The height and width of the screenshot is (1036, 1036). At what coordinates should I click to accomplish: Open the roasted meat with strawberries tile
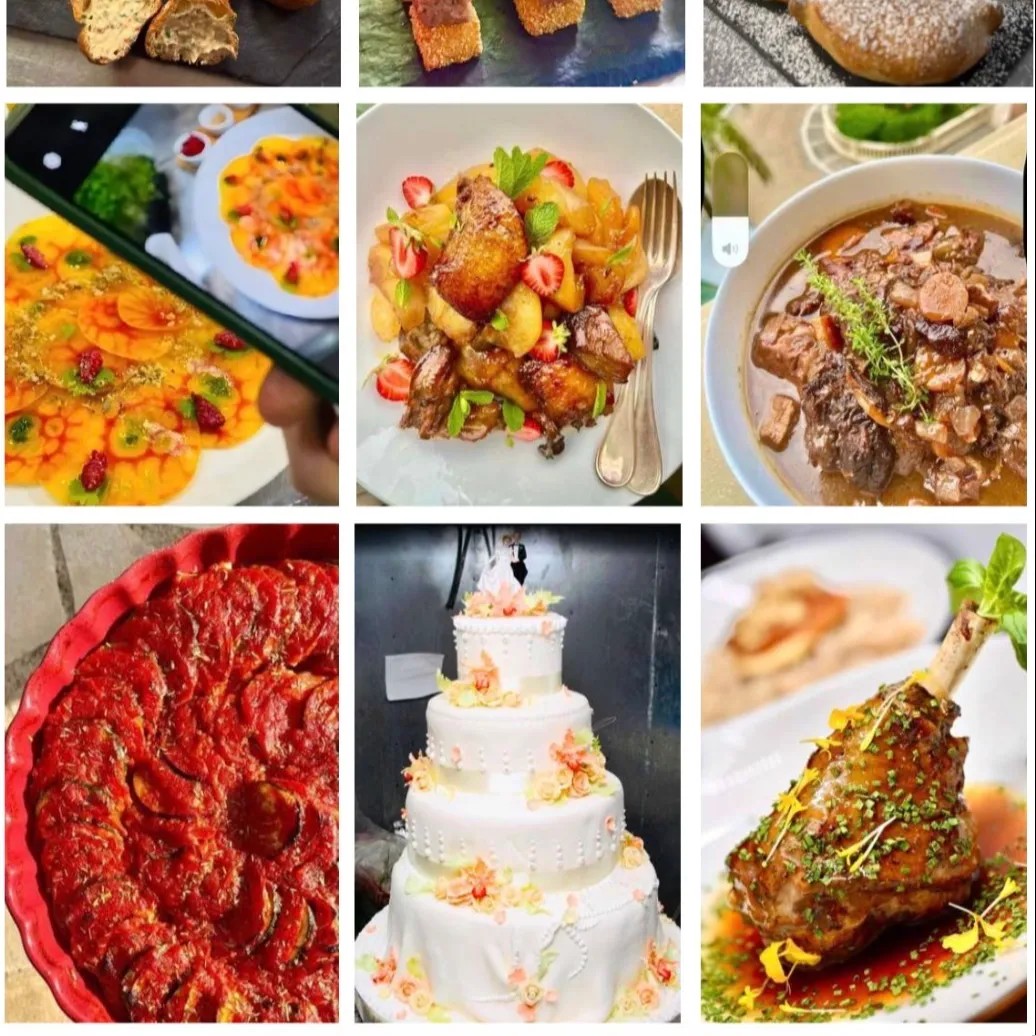click(519, 304)
